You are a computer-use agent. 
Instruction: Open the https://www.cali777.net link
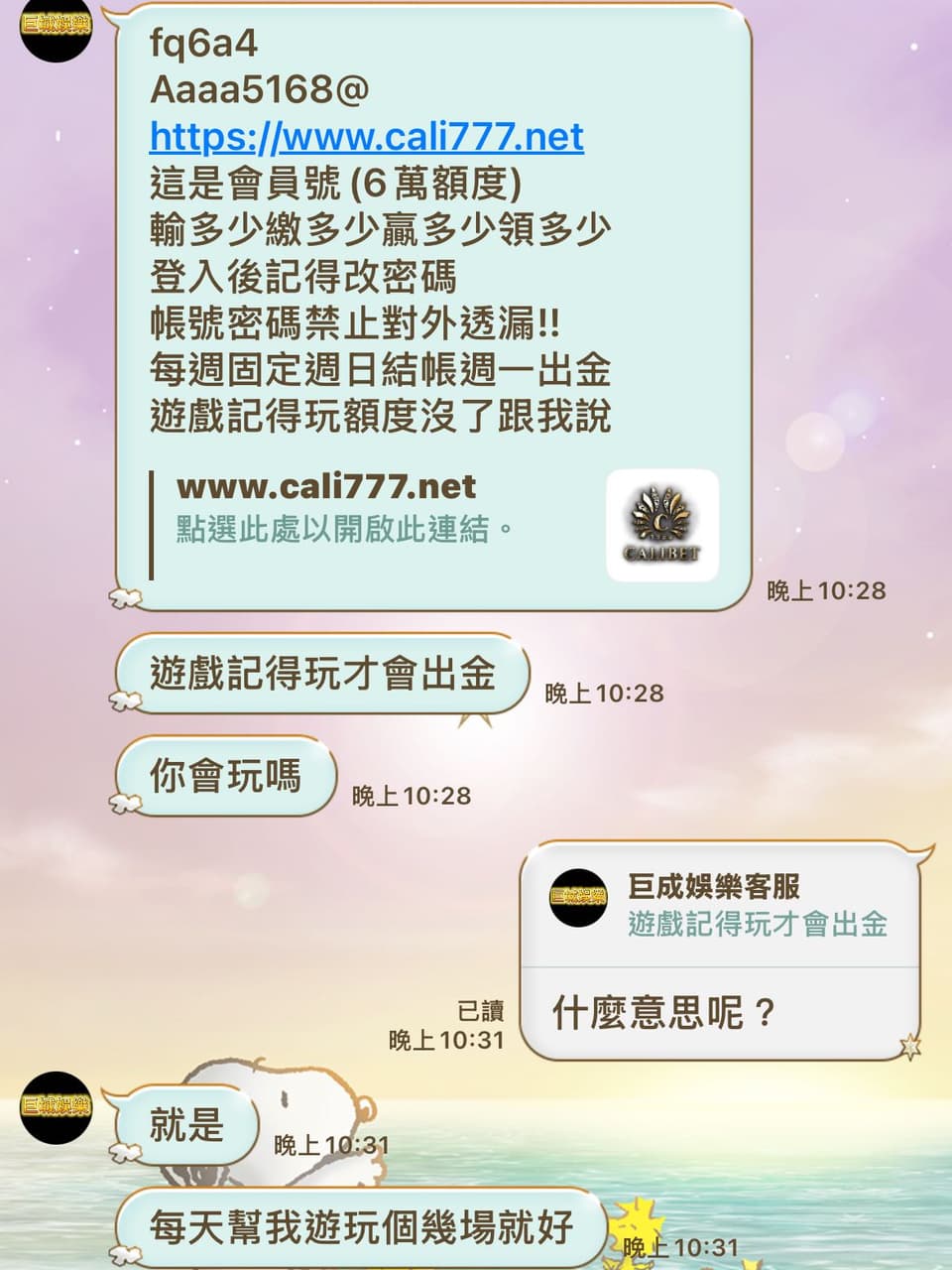pos(366,136)
